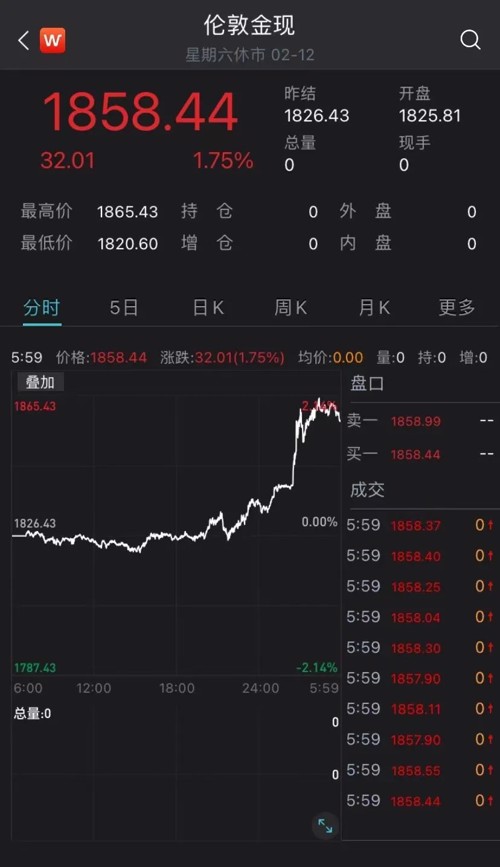This screenshot has height=867, width=500.
Task: Expand the chart to fullscreen
Action: 325,827
